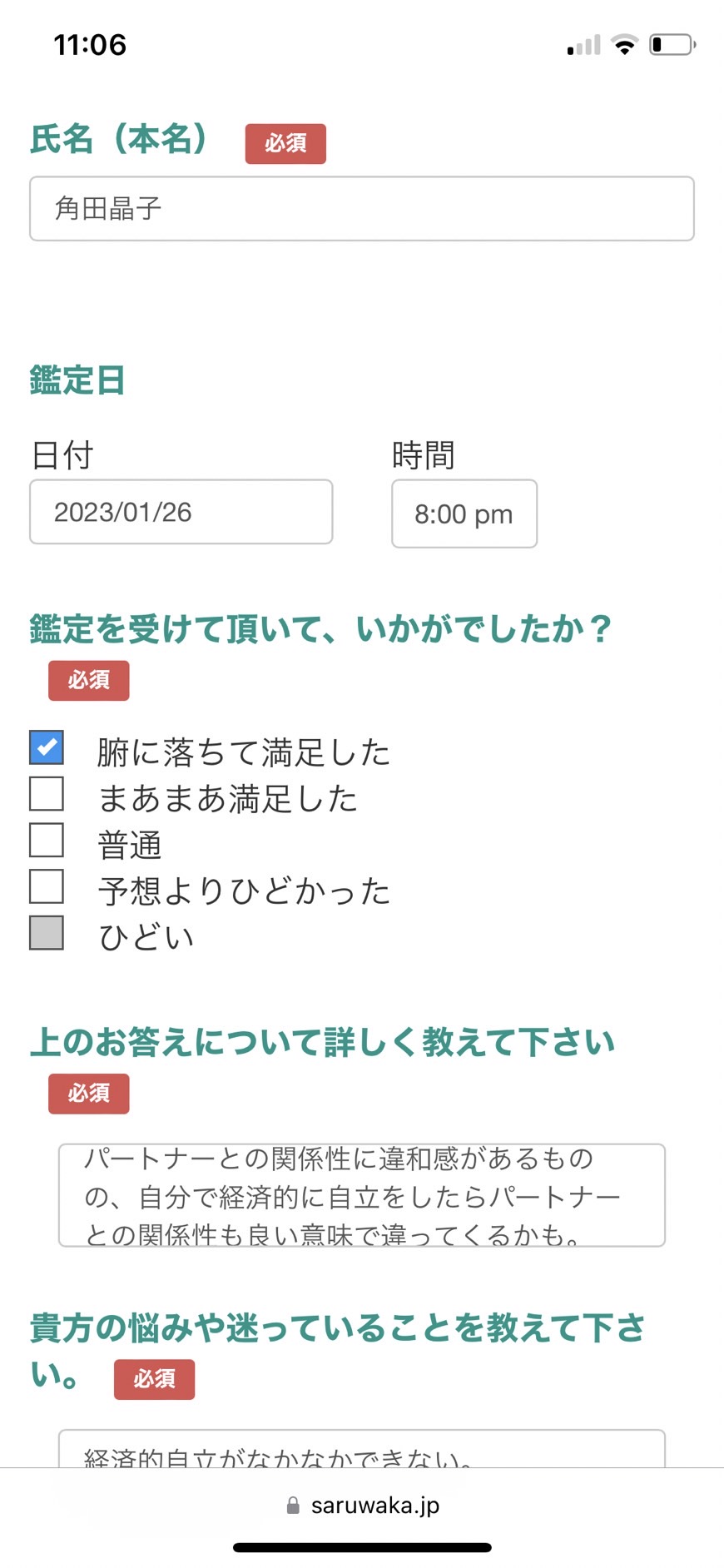
Task: Change the 時間 time field
Action: (x=464, y=514)
